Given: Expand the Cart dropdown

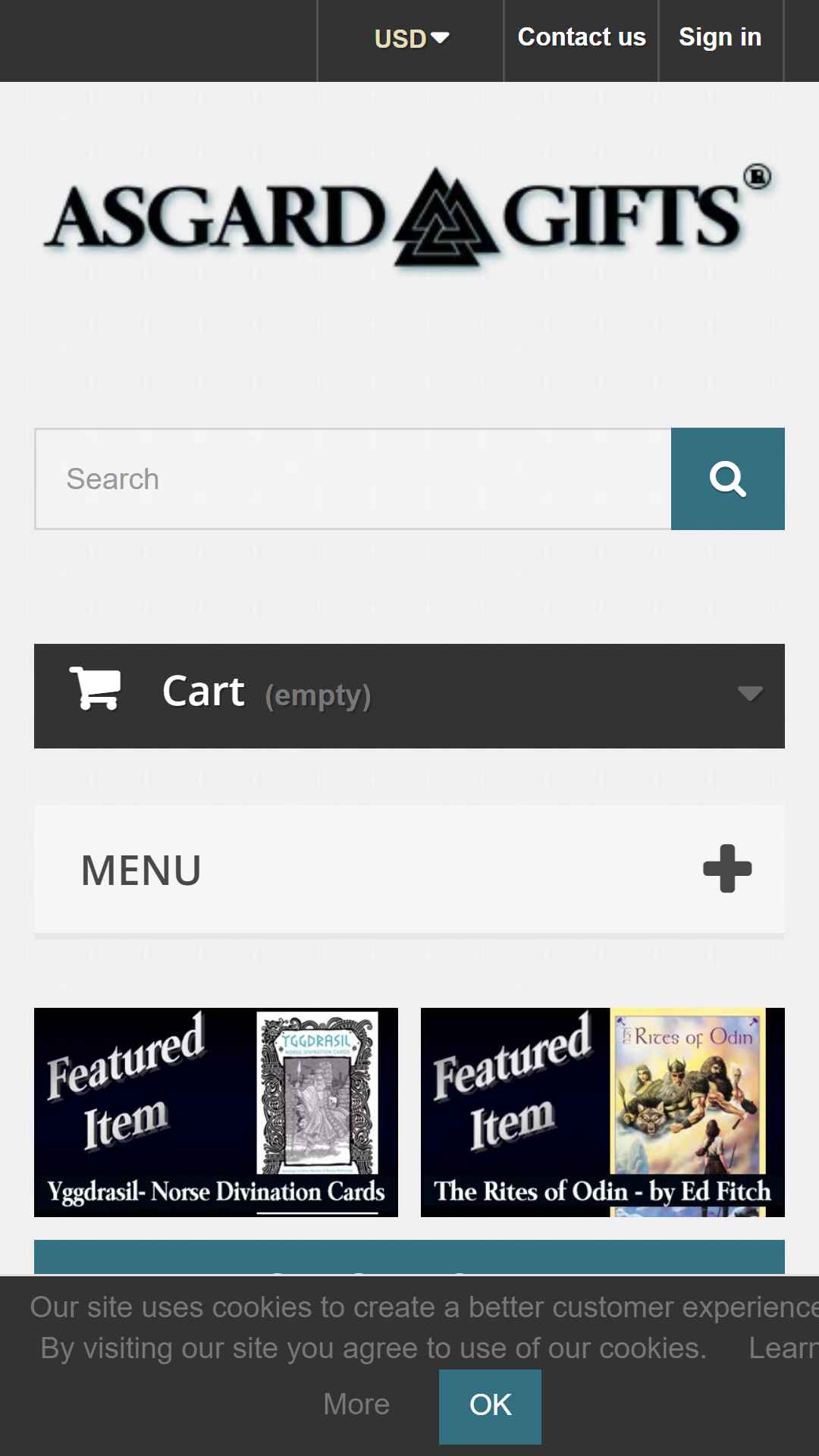Looking at the screenshot, I should click(409, 695).
